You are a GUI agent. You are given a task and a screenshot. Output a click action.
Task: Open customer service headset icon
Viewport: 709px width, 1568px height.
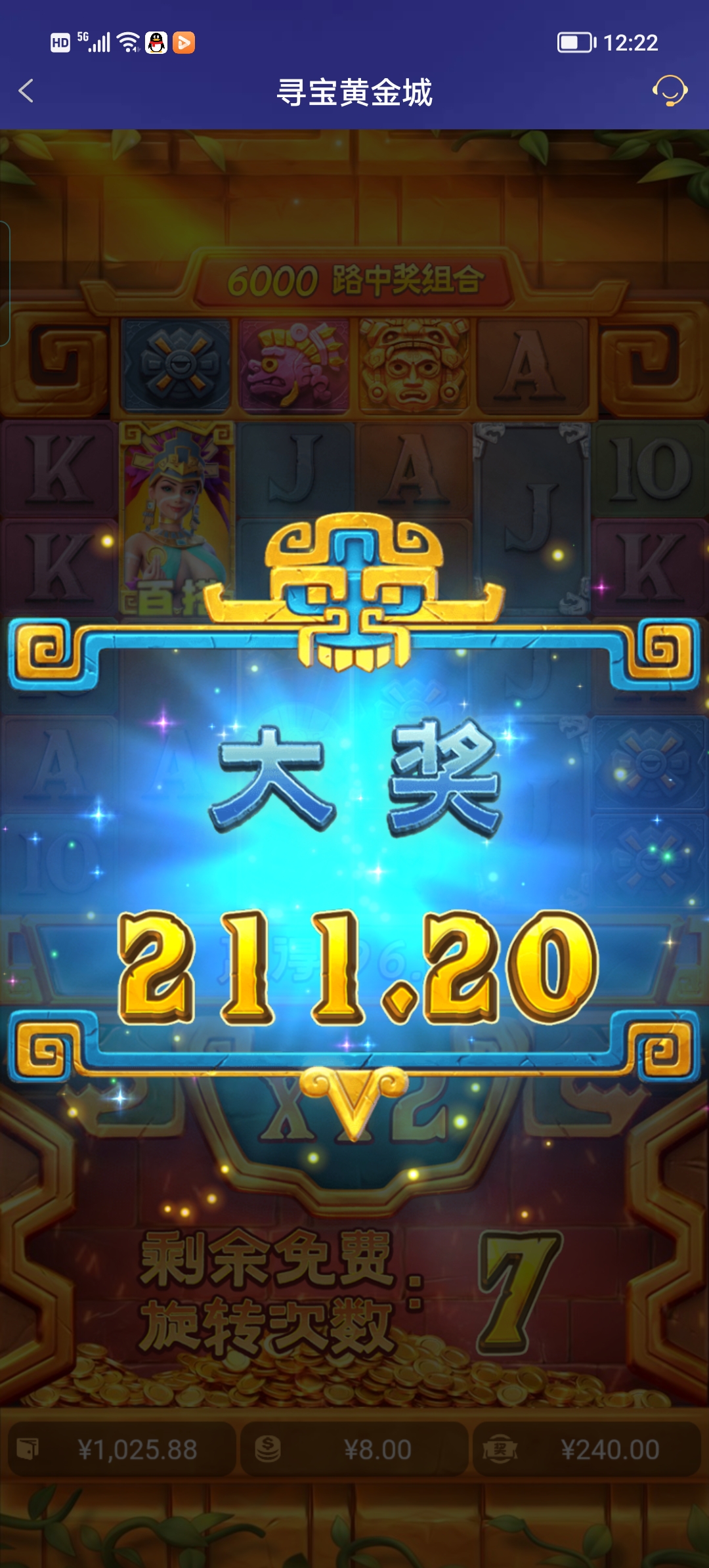pyautogui.click(x=669, y=91)
